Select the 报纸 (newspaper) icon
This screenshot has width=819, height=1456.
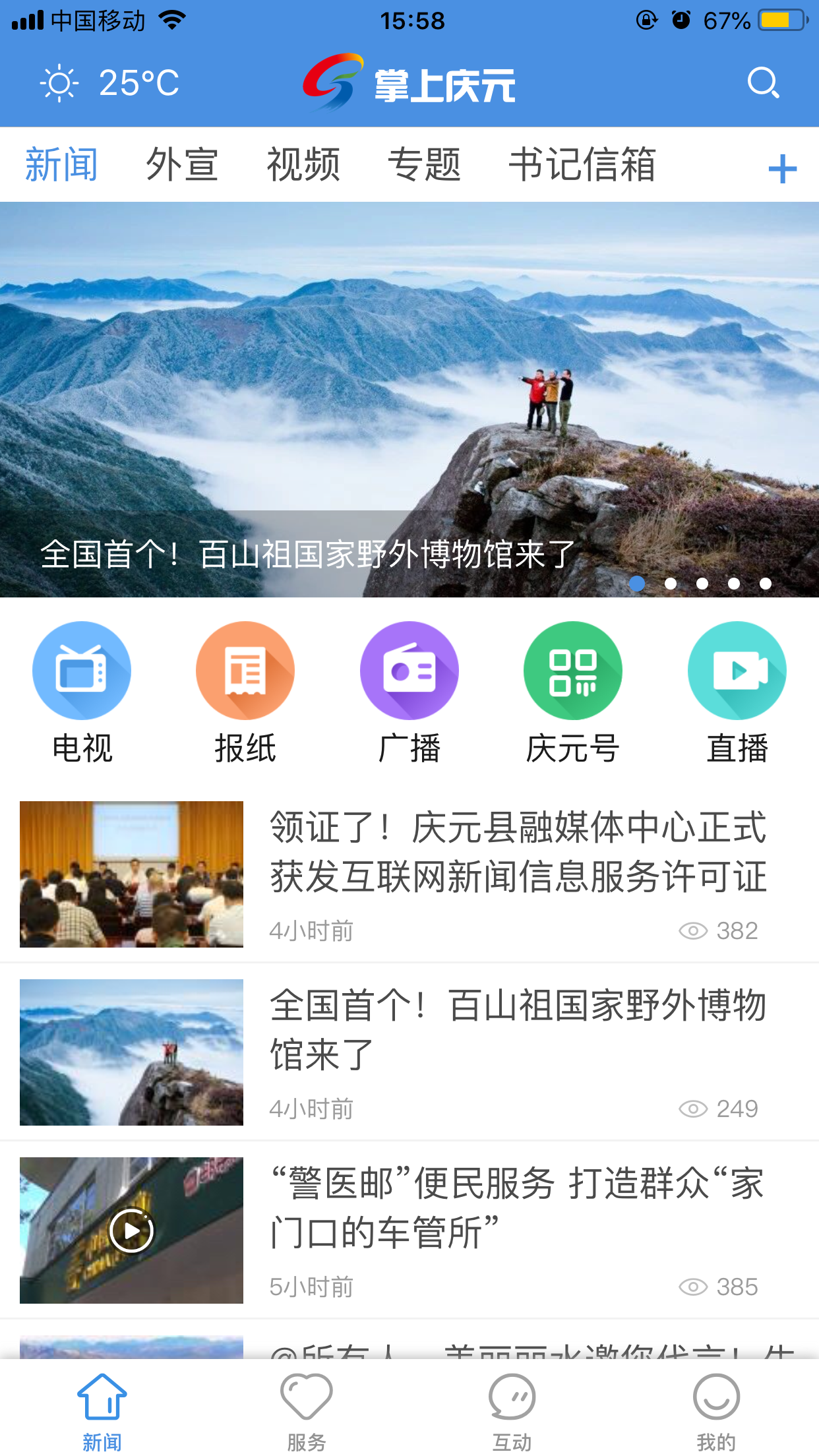point(245,670)
